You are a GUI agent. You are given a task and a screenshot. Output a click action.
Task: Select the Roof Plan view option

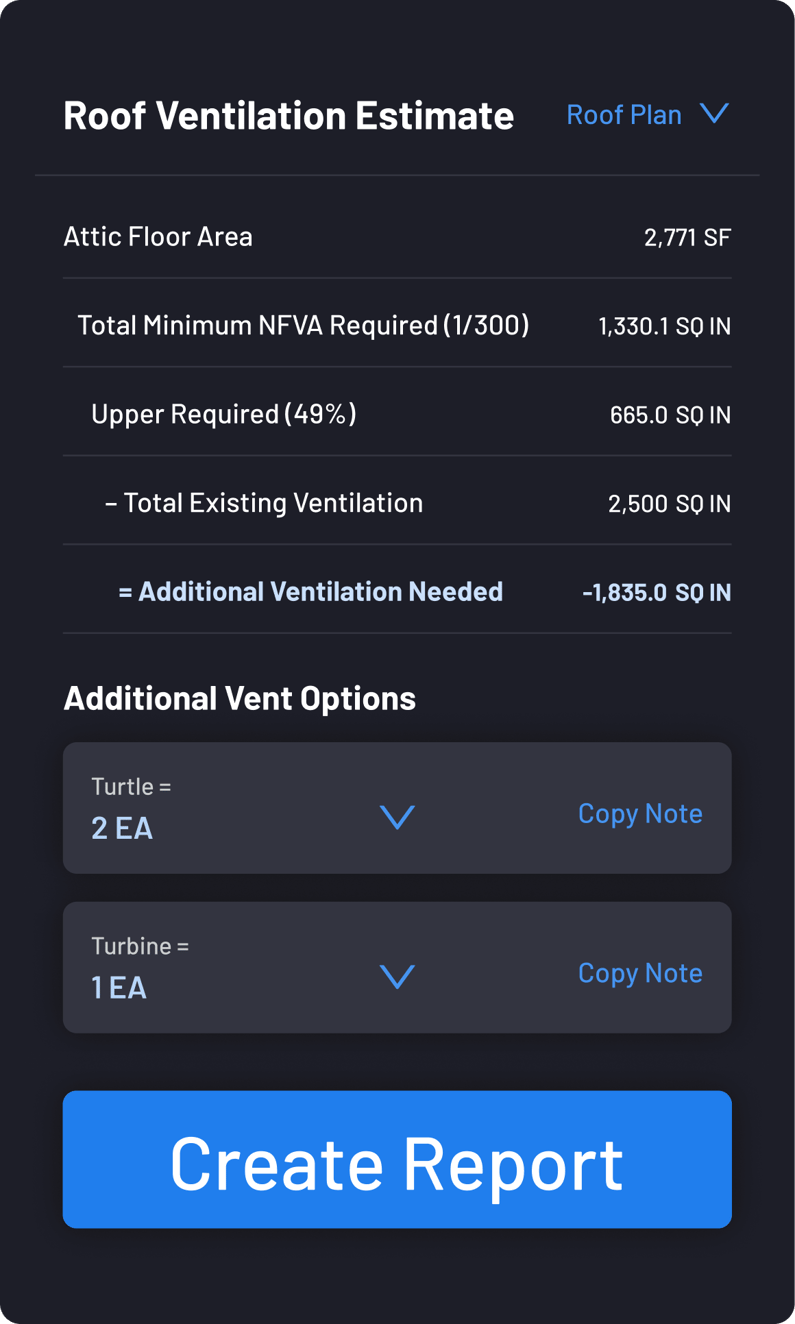624,114
